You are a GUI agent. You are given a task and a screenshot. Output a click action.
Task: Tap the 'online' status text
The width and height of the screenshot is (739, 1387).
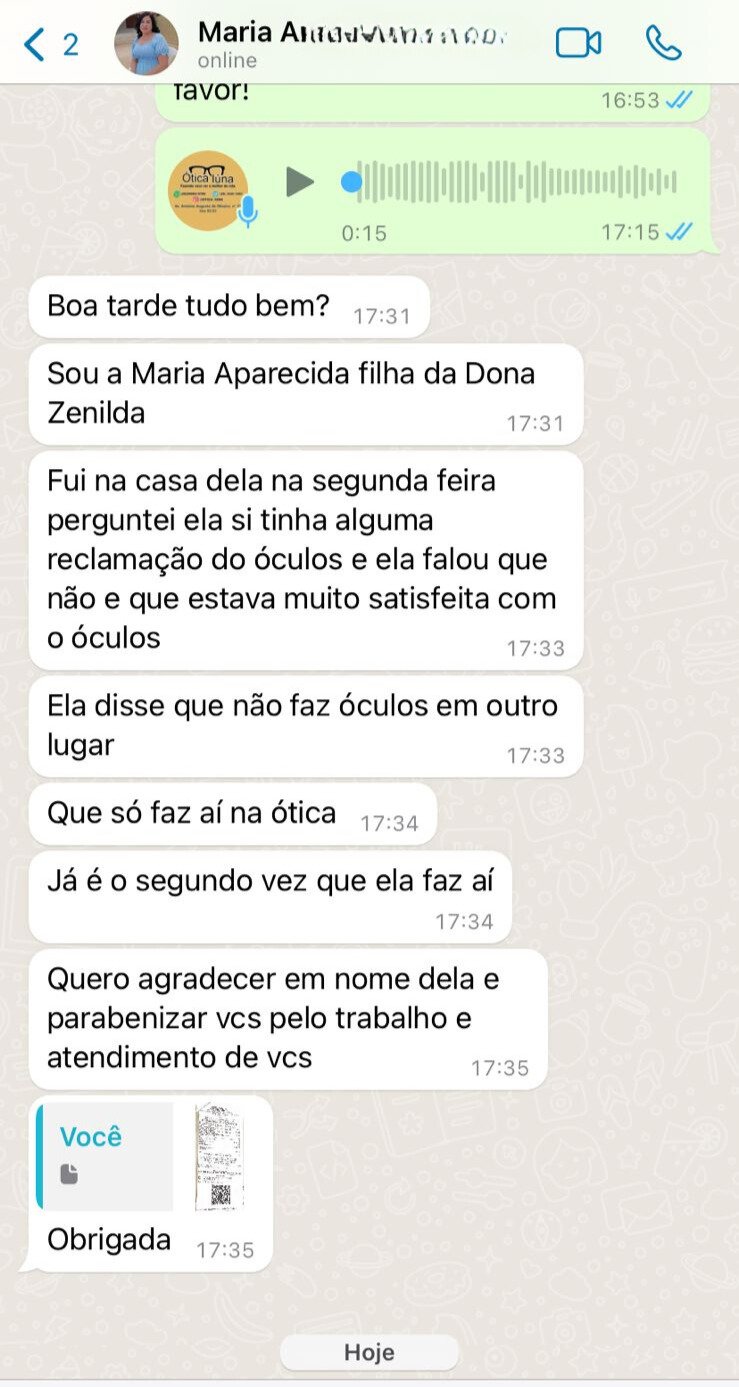pyautogui.click(x=225, y=60)
